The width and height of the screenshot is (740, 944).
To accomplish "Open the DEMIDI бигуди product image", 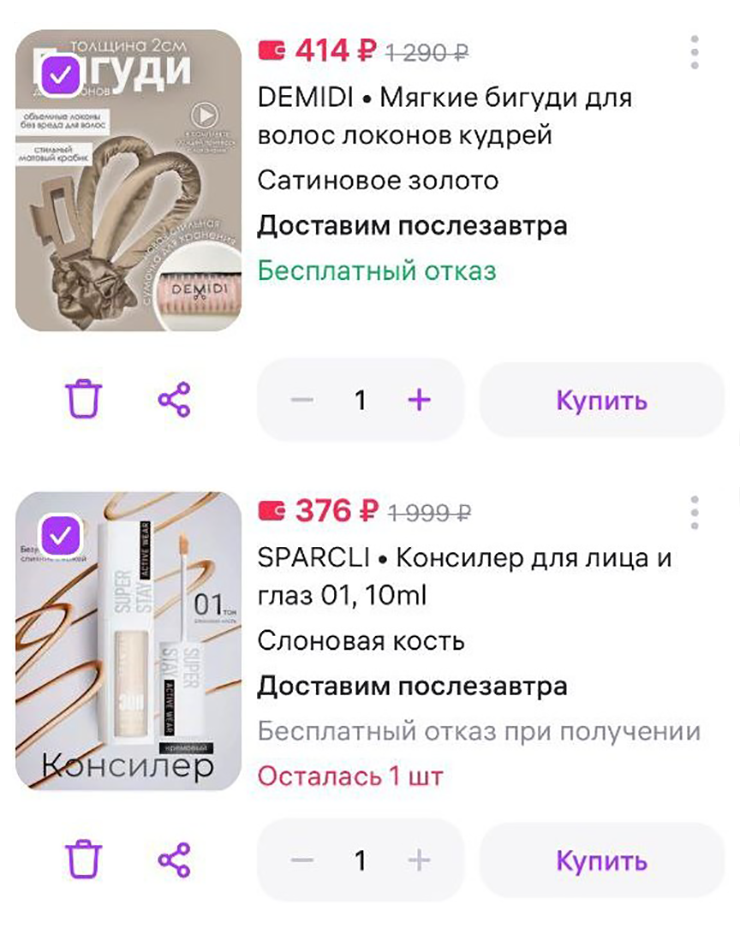I will 129,200.
